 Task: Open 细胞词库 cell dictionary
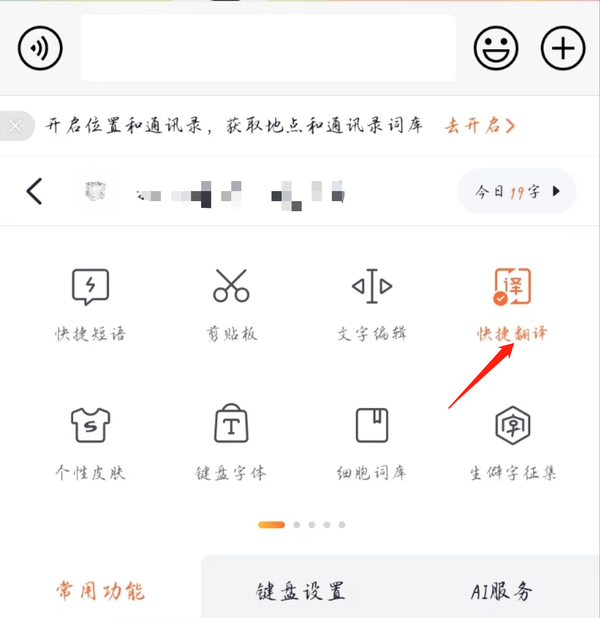[x=372, y=442]
